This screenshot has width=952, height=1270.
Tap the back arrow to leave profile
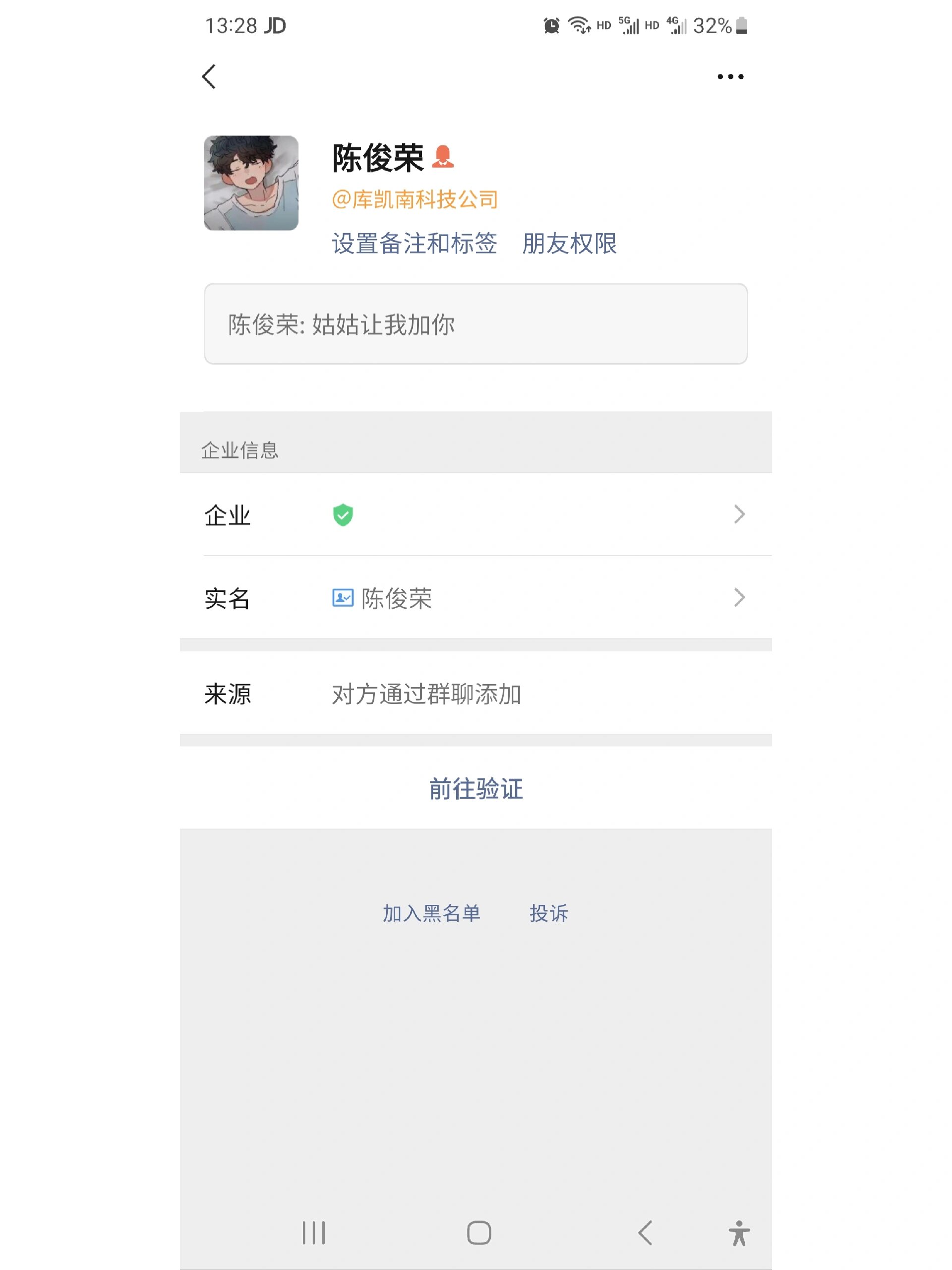(209, 76)
